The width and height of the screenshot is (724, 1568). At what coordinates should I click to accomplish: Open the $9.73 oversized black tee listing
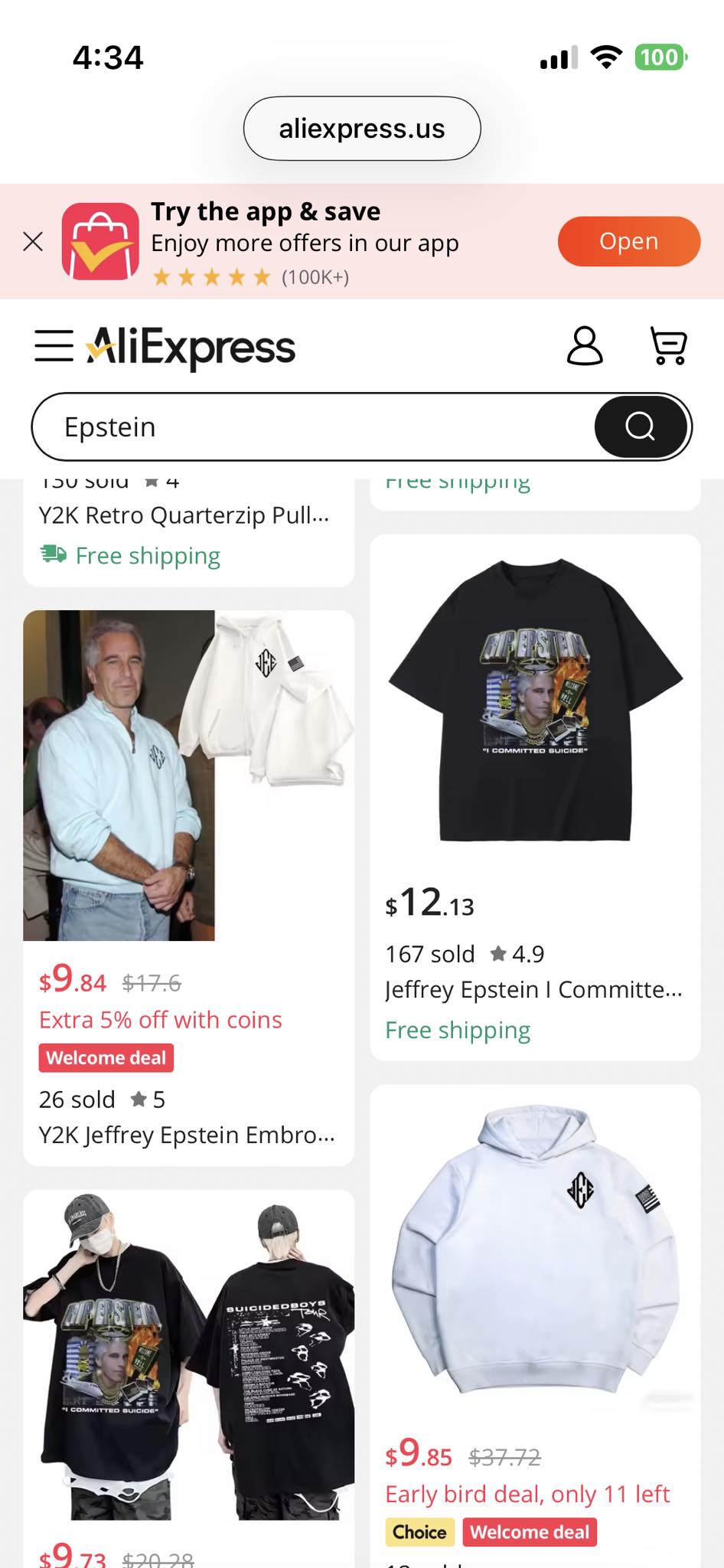(188, 1355)
